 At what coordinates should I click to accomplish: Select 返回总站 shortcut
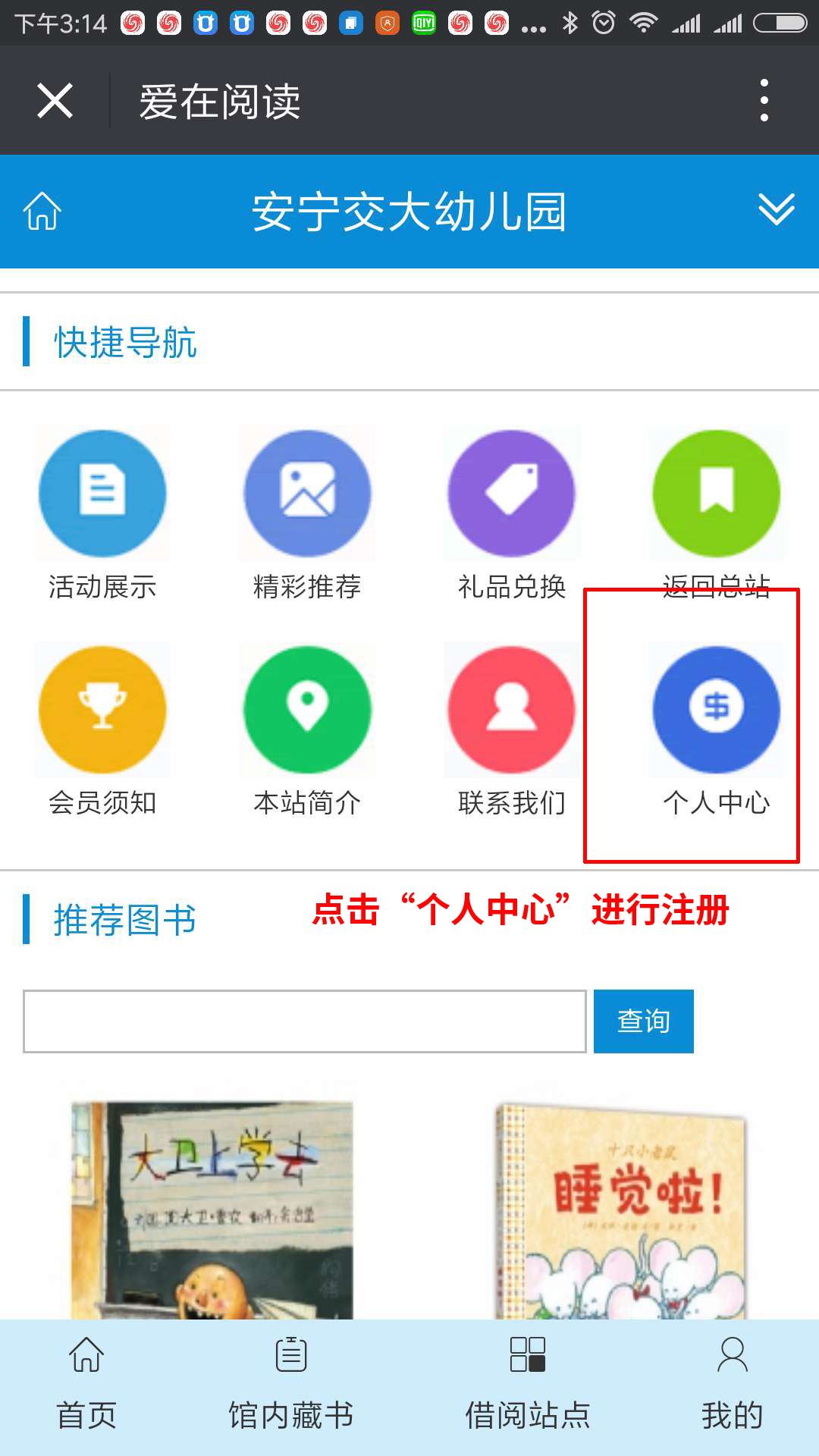(716, 494)
